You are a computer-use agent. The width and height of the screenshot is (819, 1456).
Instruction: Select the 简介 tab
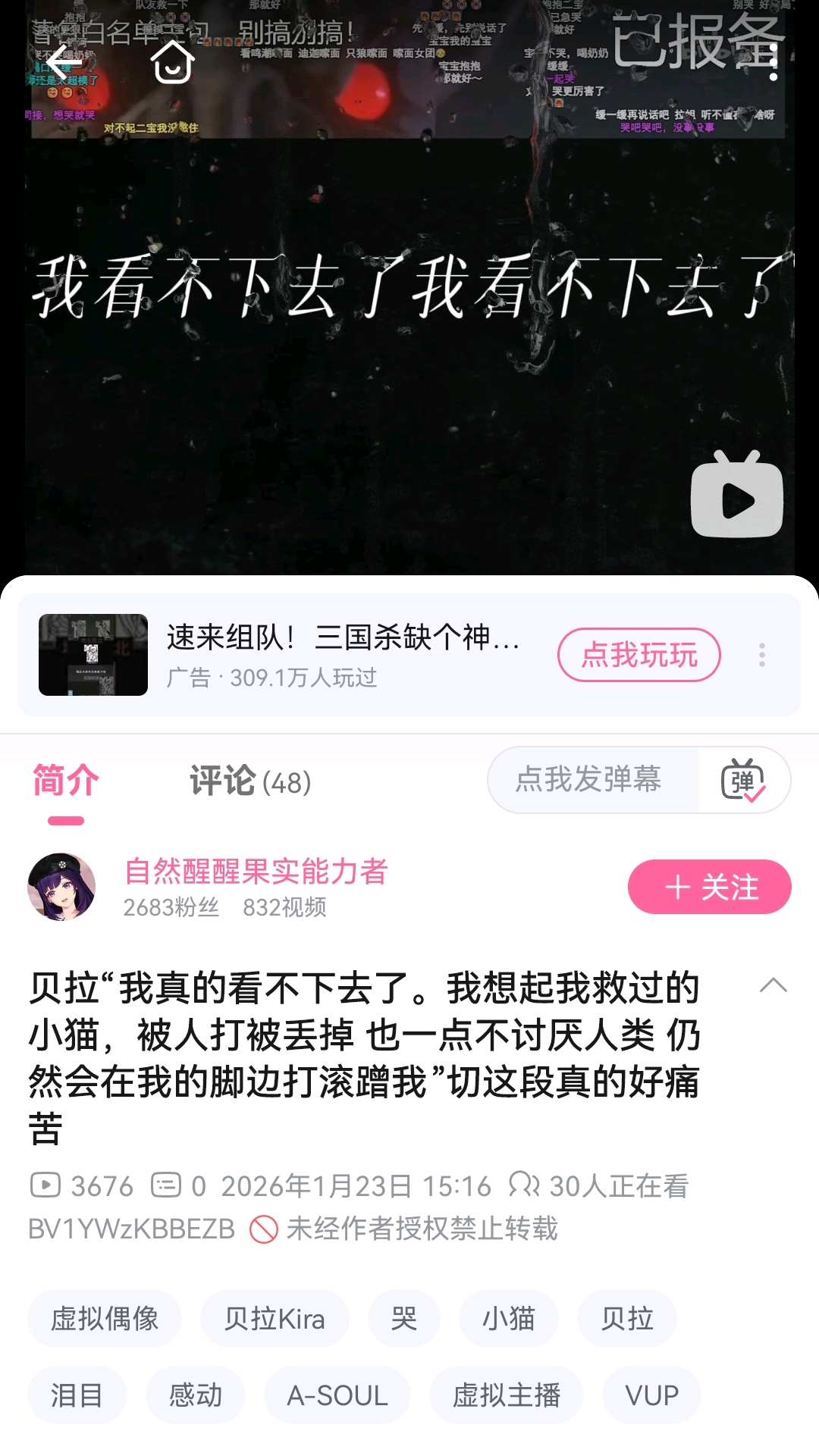66,781
